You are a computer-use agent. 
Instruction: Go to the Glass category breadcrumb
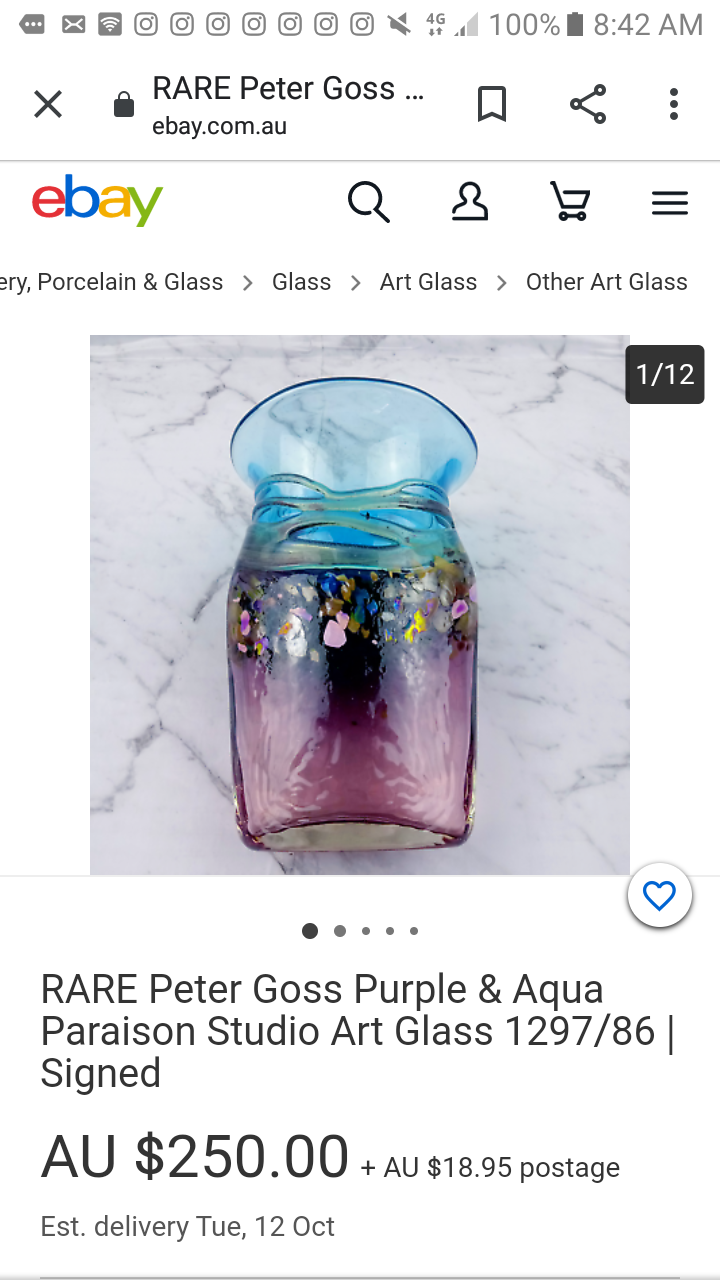pyautogui.click(x=301, y=282)
